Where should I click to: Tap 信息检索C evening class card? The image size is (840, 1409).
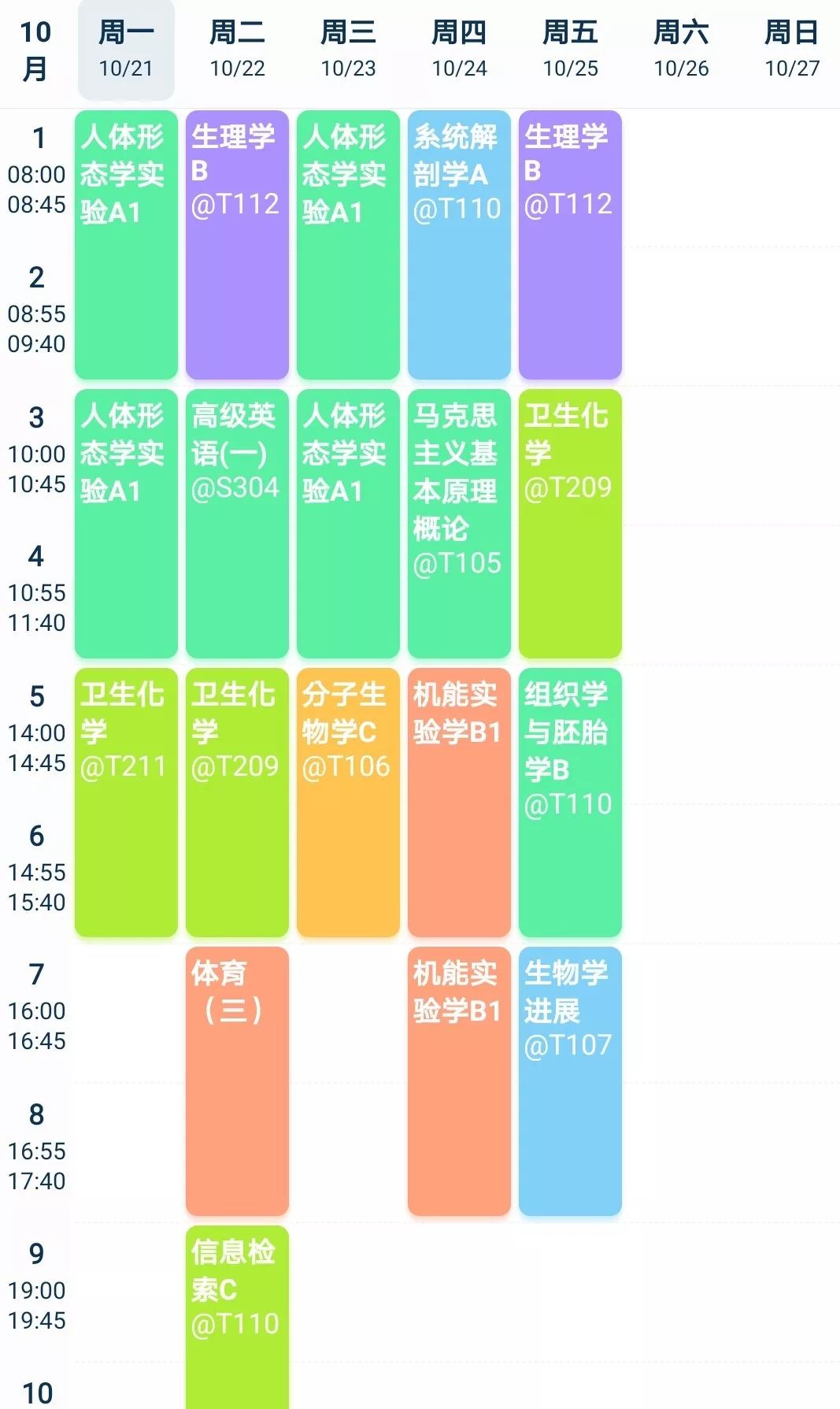click(237, 1315)
